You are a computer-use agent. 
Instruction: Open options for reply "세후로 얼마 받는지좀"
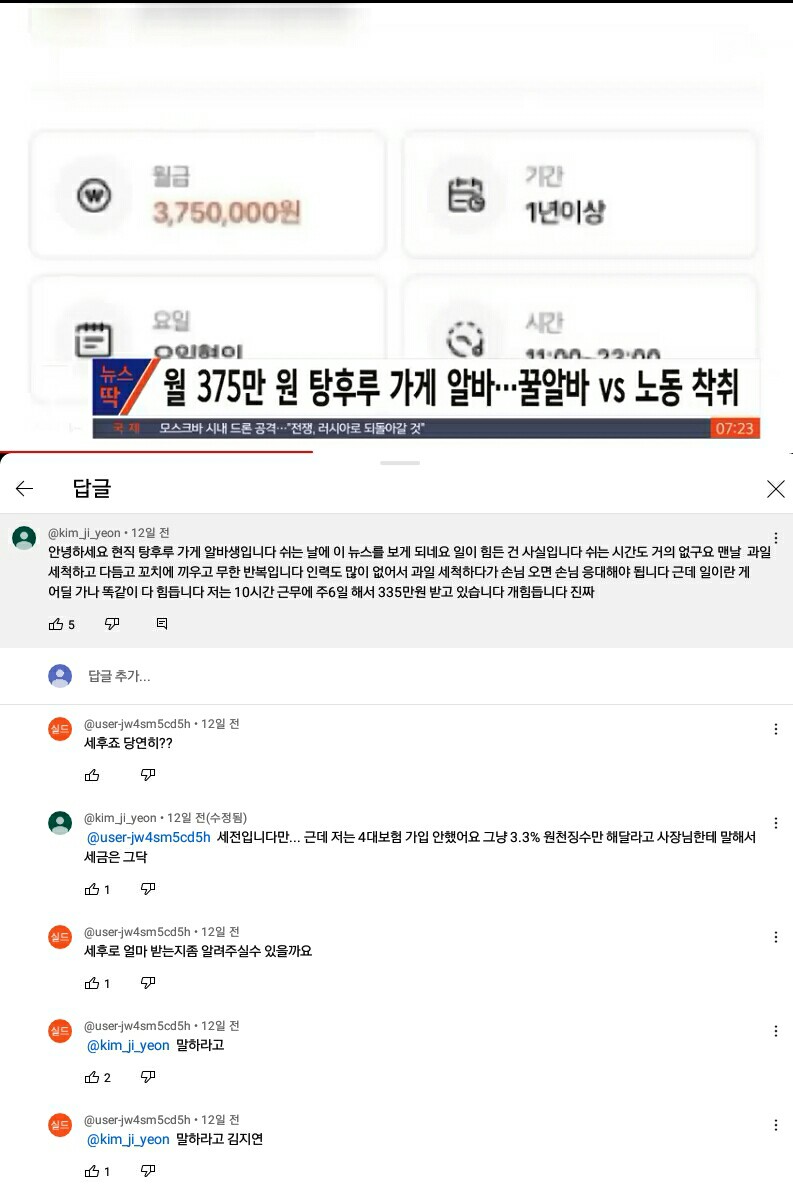click(776, 938)
